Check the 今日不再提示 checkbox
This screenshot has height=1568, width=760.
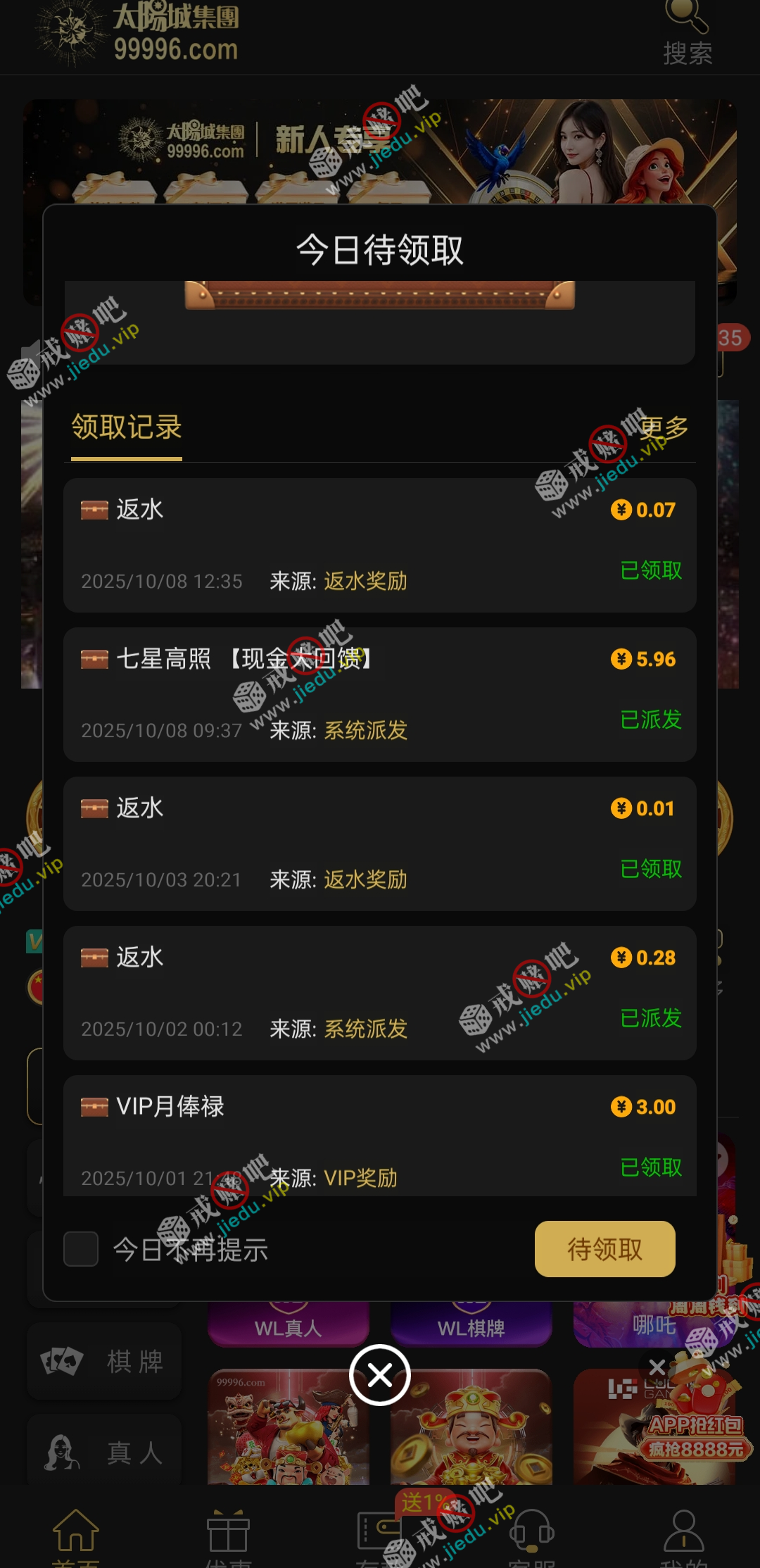(x=81, y=1249)
